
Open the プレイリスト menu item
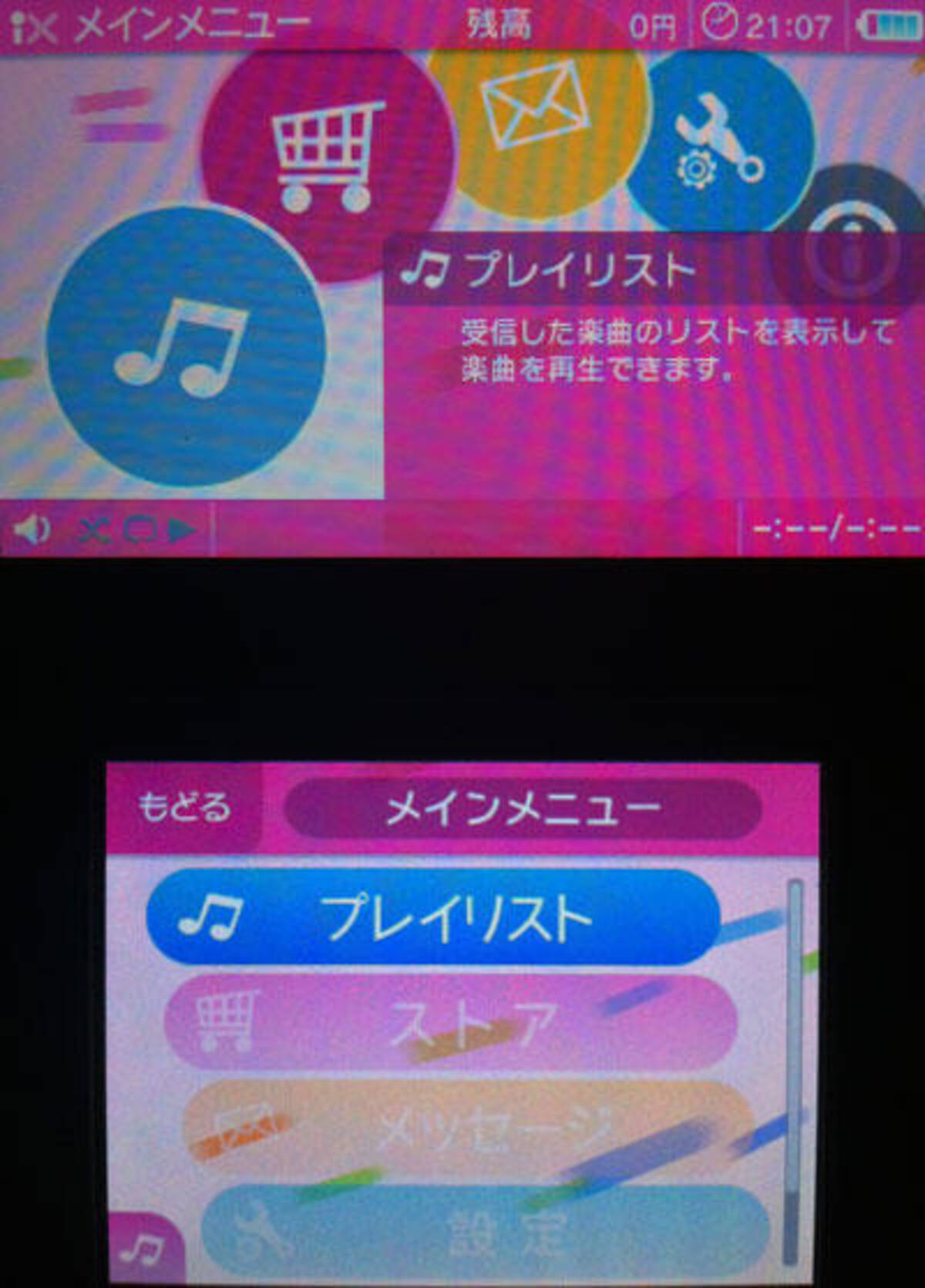[x=432, y=917]
